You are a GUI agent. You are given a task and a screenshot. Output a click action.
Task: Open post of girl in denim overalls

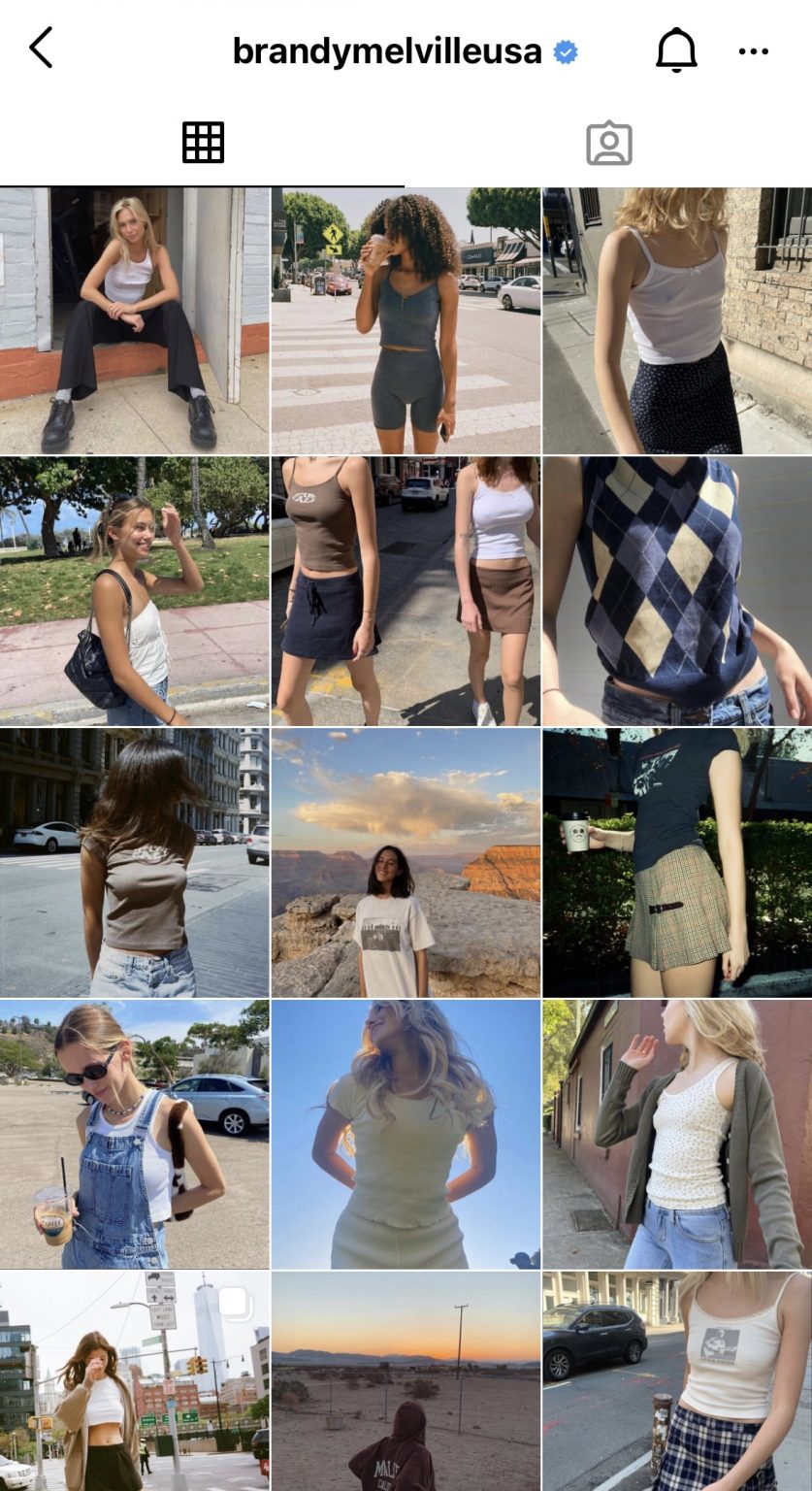tap(134, 1134)
